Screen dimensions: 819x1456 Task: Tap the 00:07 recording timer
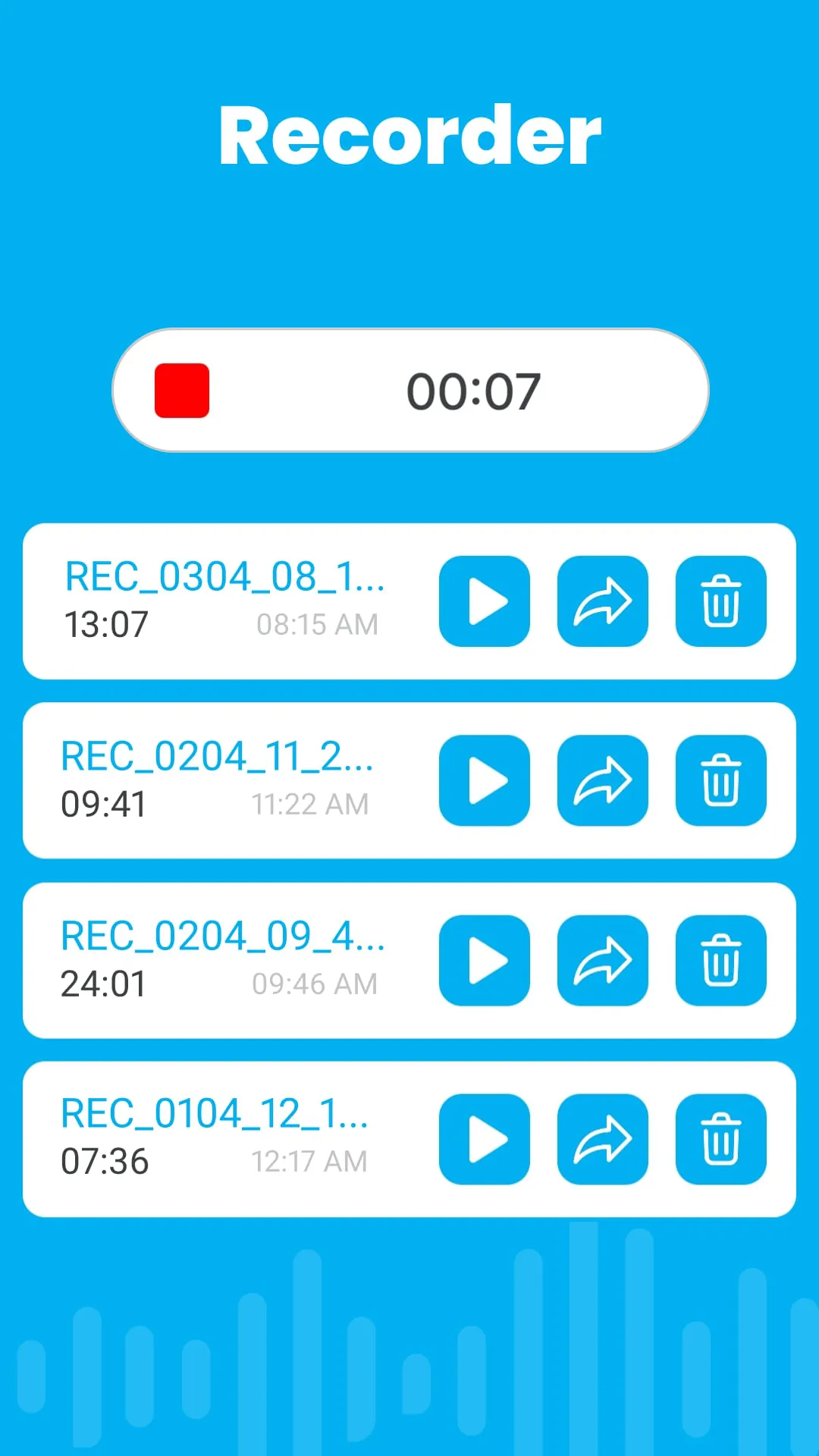[473, 390]
